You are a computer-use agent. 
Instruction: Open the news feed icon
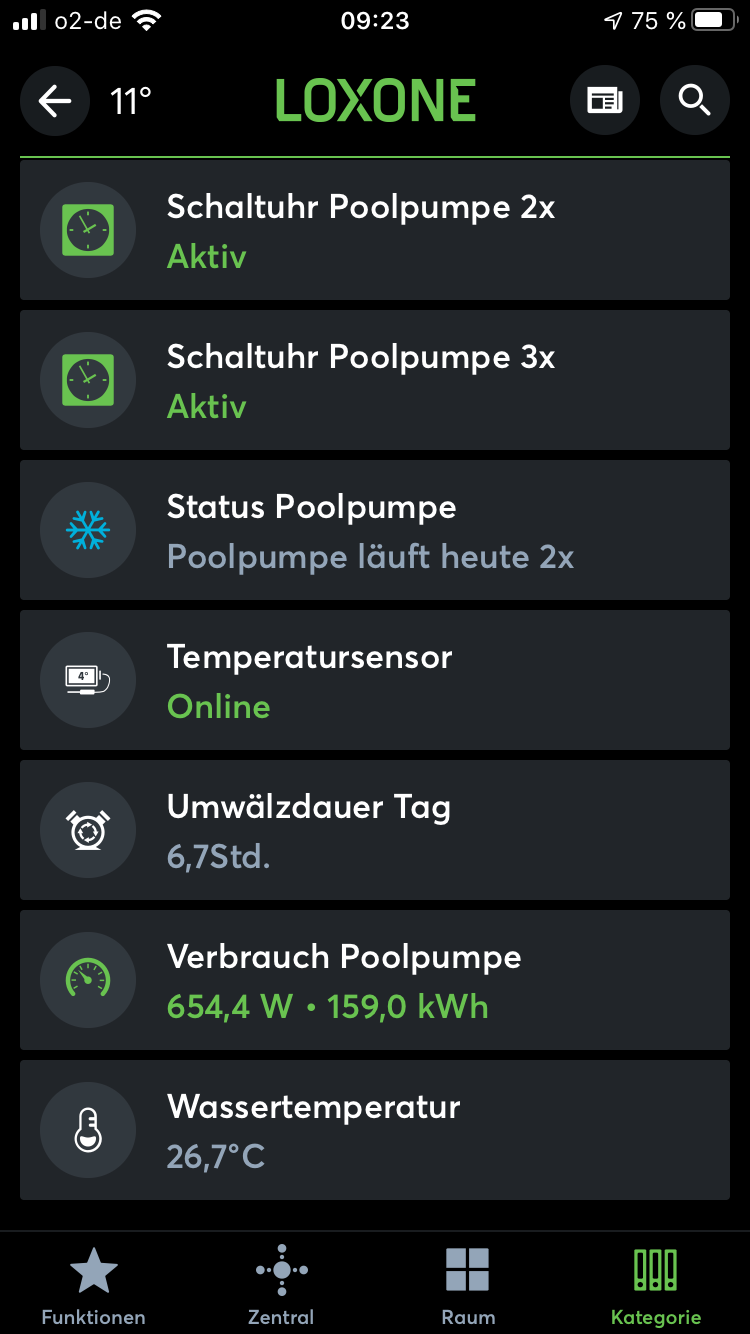coord(604,101)
